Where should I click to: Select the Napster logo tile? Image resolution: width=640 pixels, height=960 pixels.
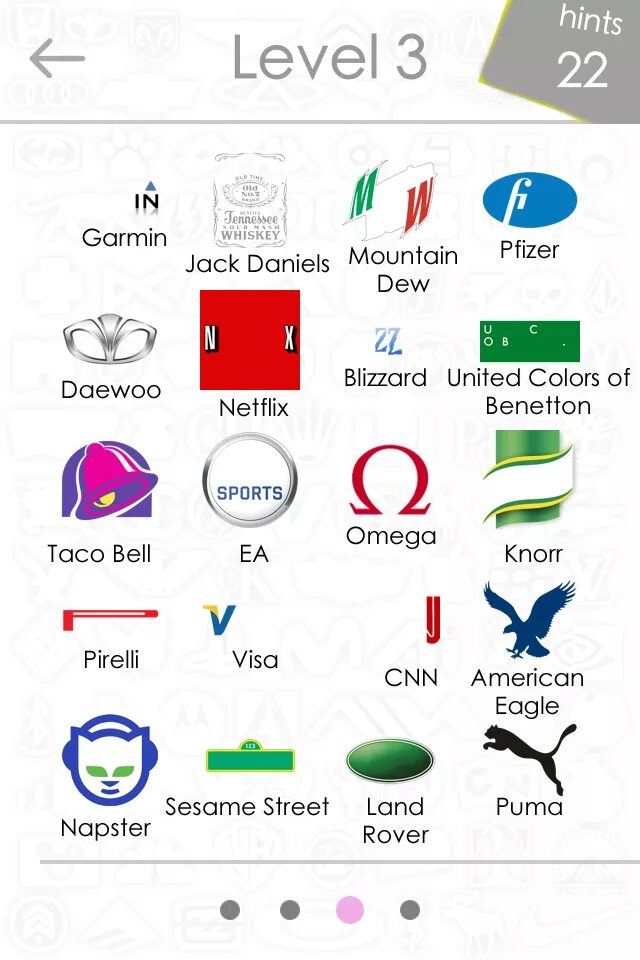[x=111, y=762]
